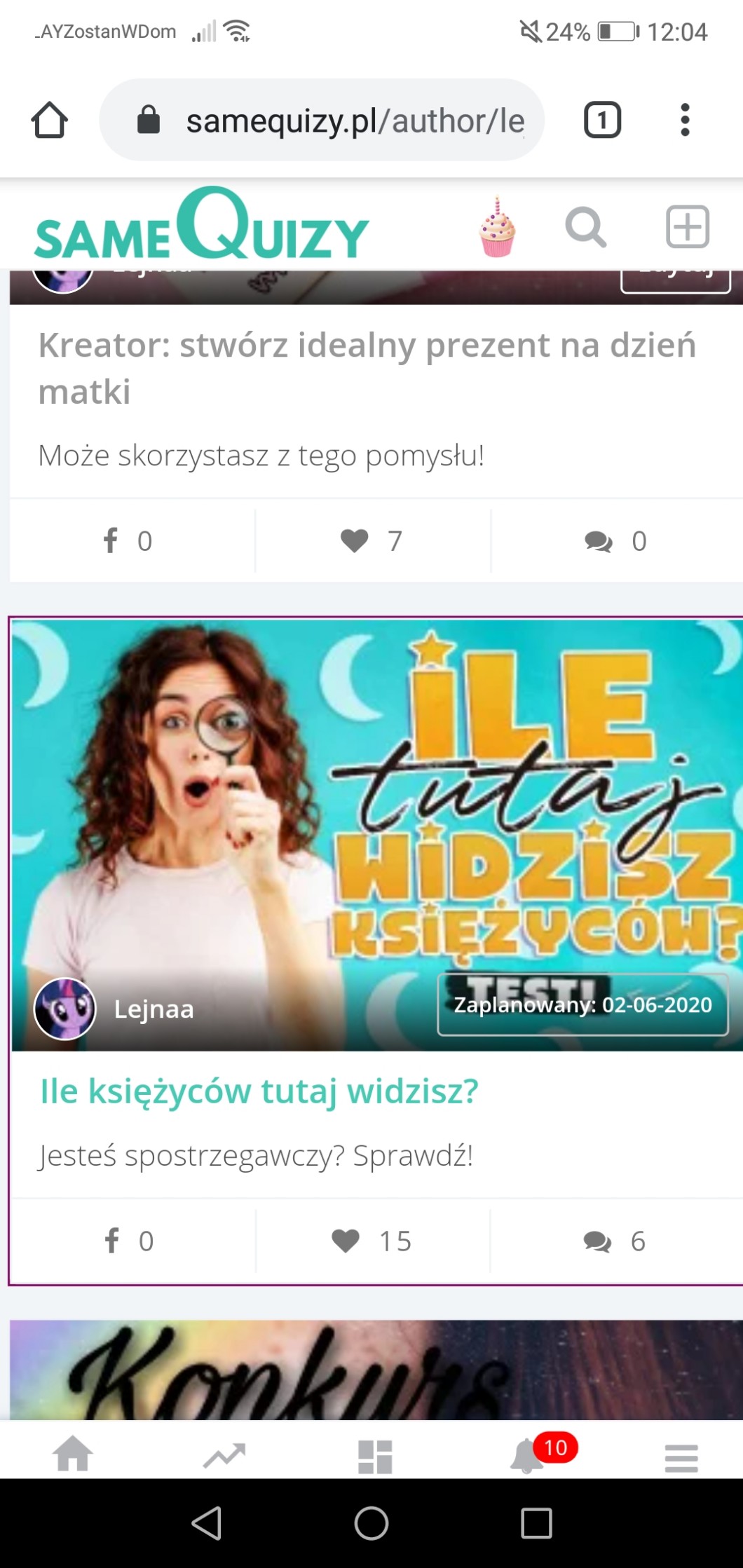This screenshot has height=1568, width=743.
Task: Visit Lejnaa's author profile
Action: click(x=153, y=1009)
